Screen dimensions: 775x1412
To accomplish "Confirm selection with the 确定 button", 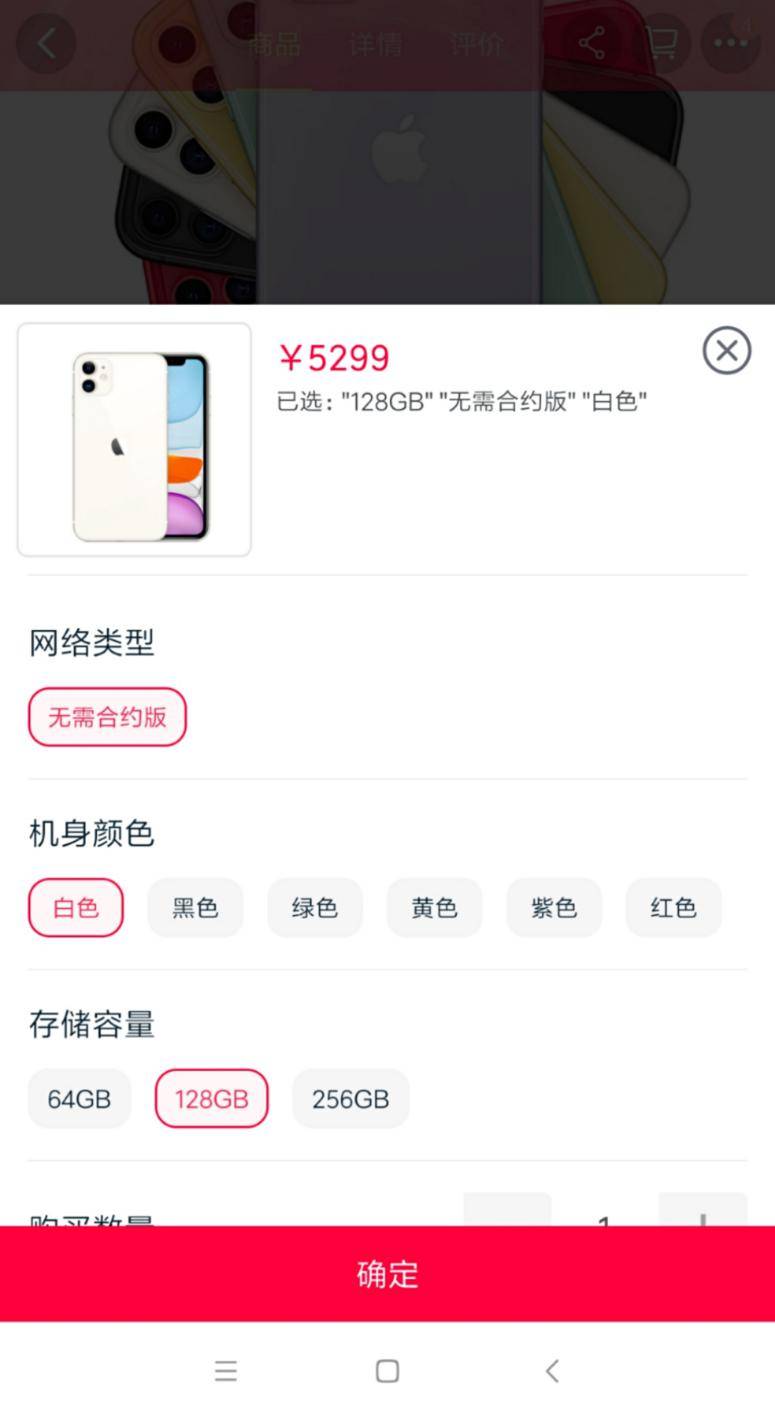I will tap(387, 1274).
